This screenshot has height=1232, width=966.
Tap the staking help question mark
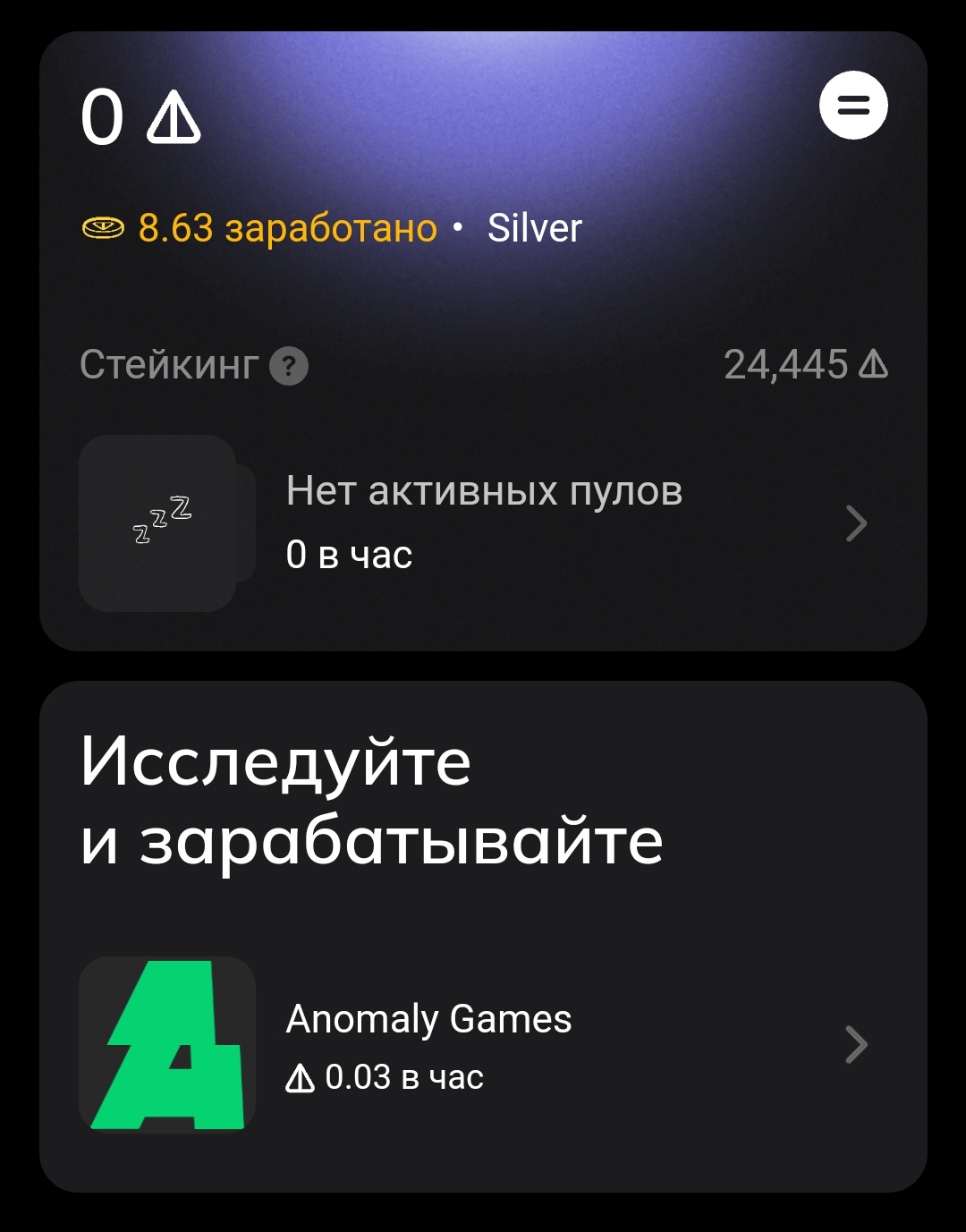point(289,367)
